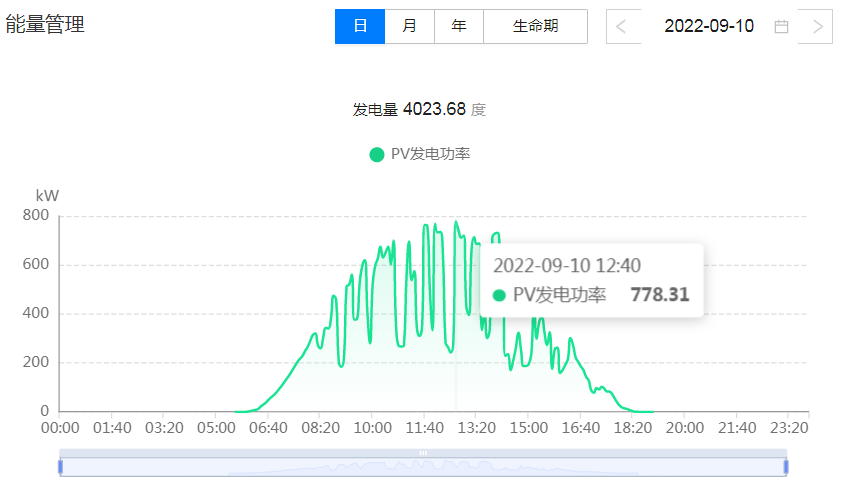Switch to the 月 (month) view

coord(409,26)
